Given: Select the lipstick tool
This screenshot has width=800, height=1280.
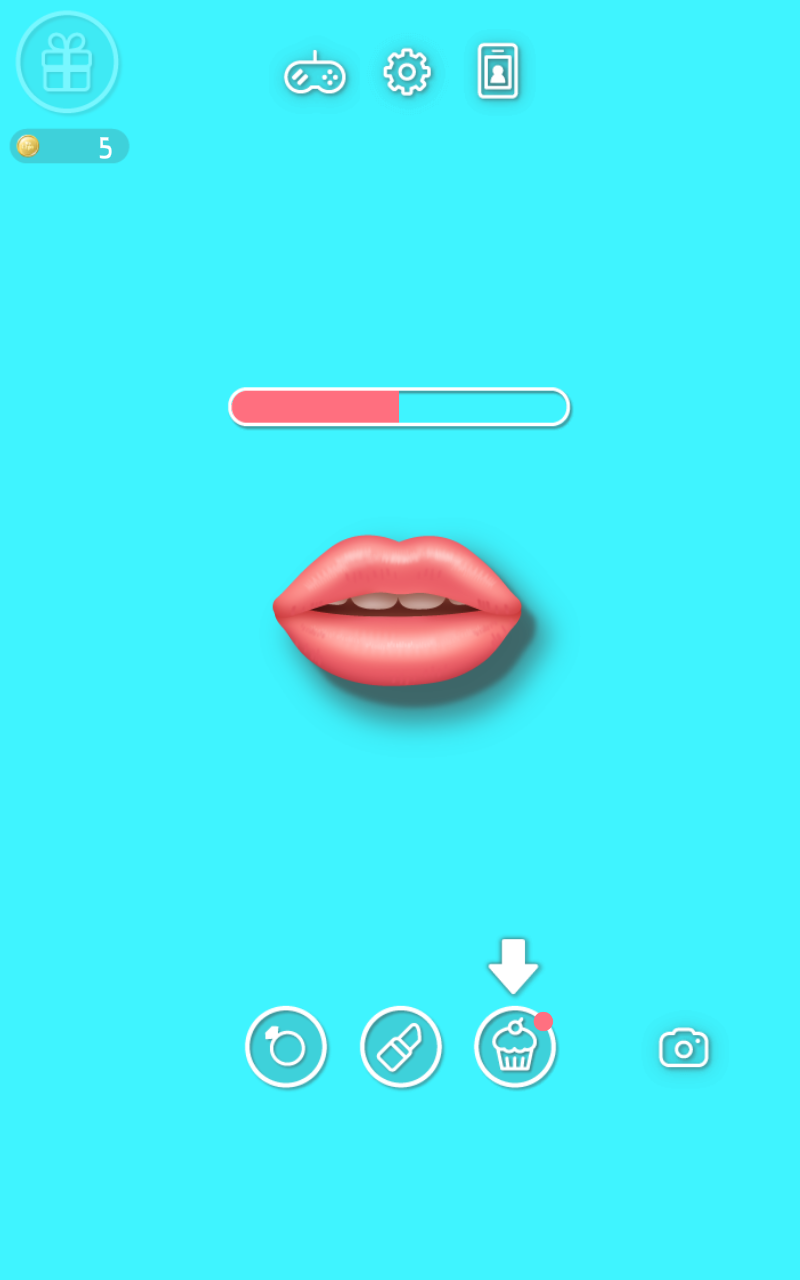Looking at the screenshot, I should coord(401,1047).
